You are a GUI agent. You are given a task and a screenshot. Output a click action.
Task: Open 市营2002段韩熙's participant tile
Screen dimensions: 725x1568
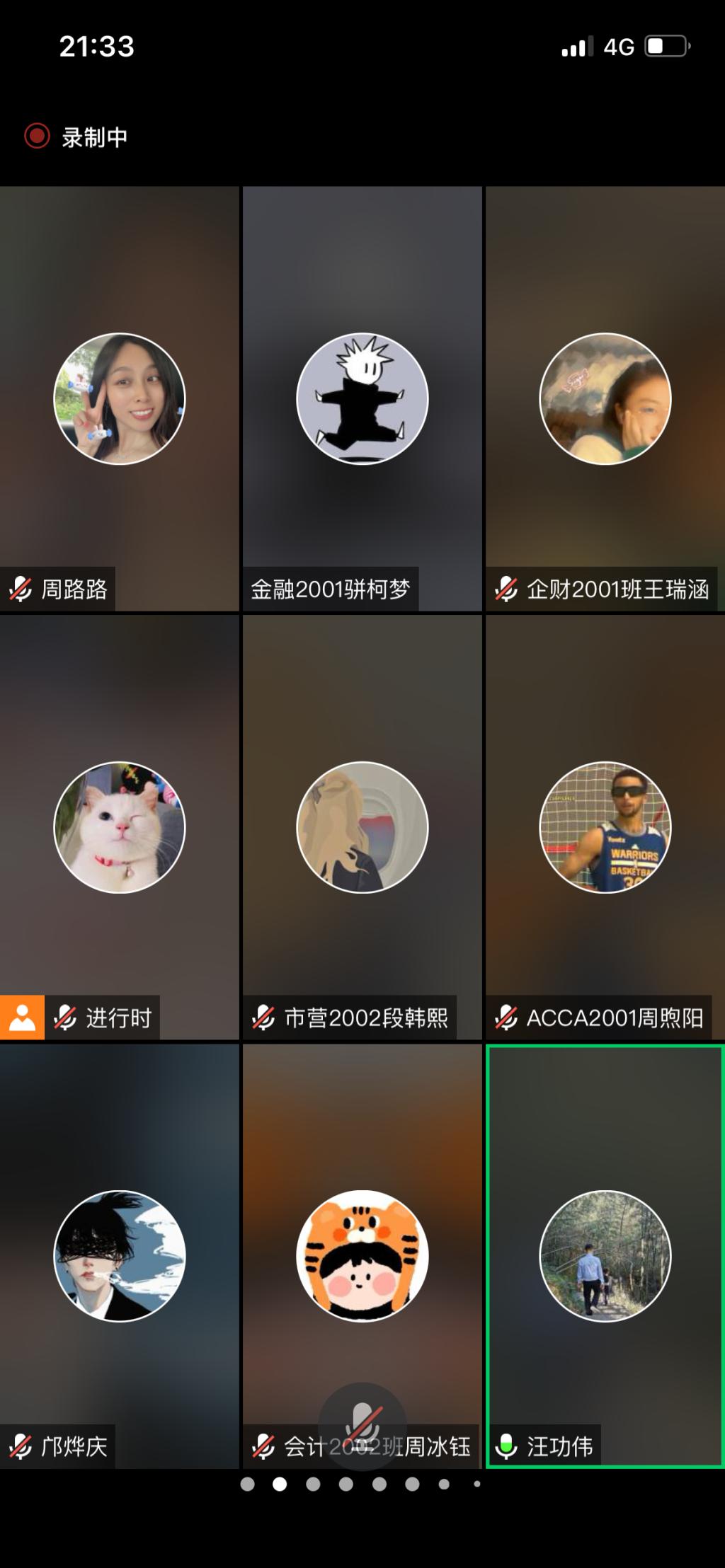tap(362, 826)
